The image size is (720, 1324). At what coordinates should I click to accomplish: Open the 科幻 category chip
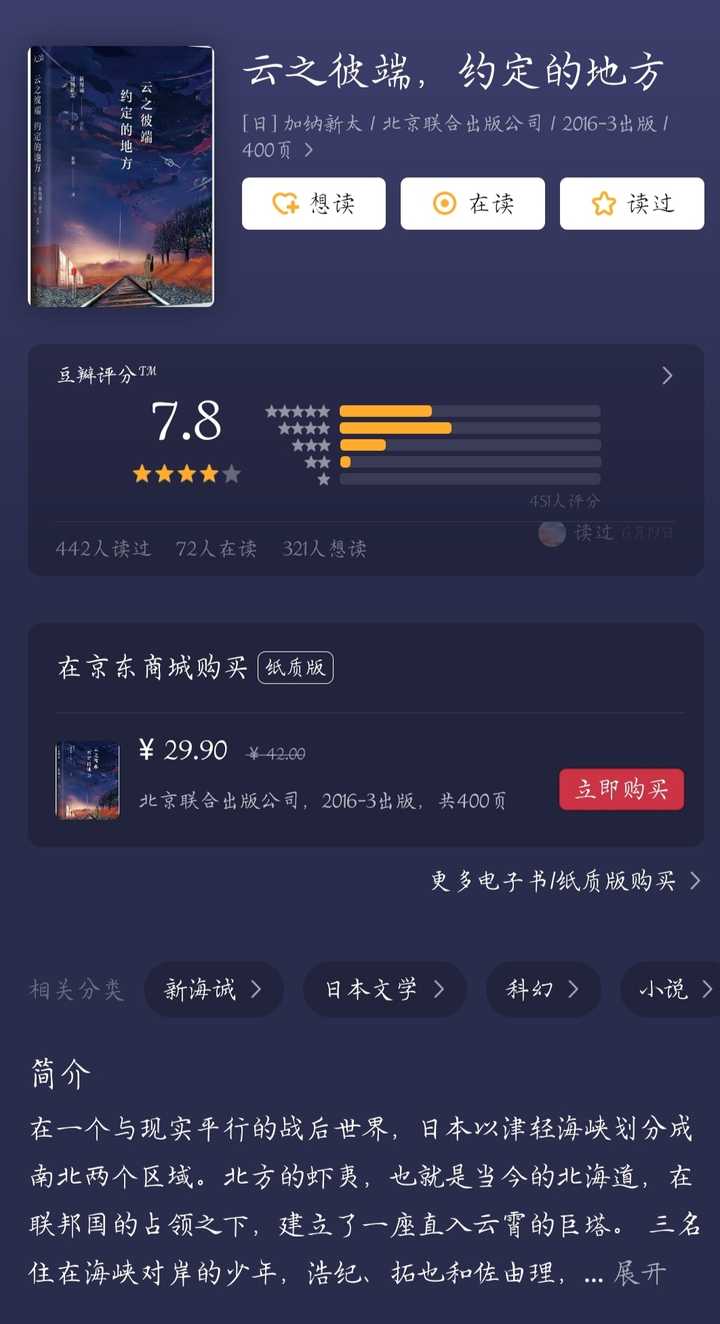click(543, 990)
